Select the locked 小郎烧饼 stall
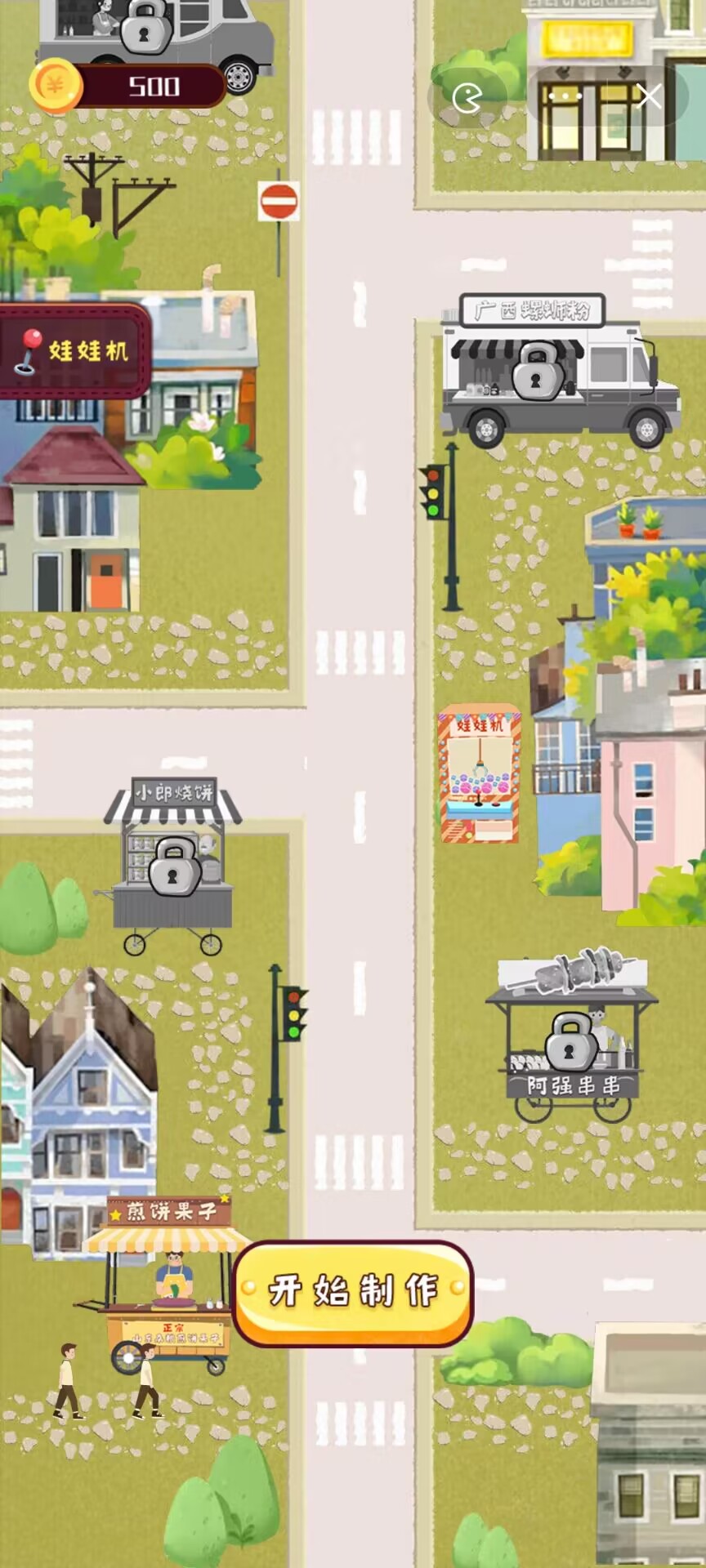 pos(172,866)
